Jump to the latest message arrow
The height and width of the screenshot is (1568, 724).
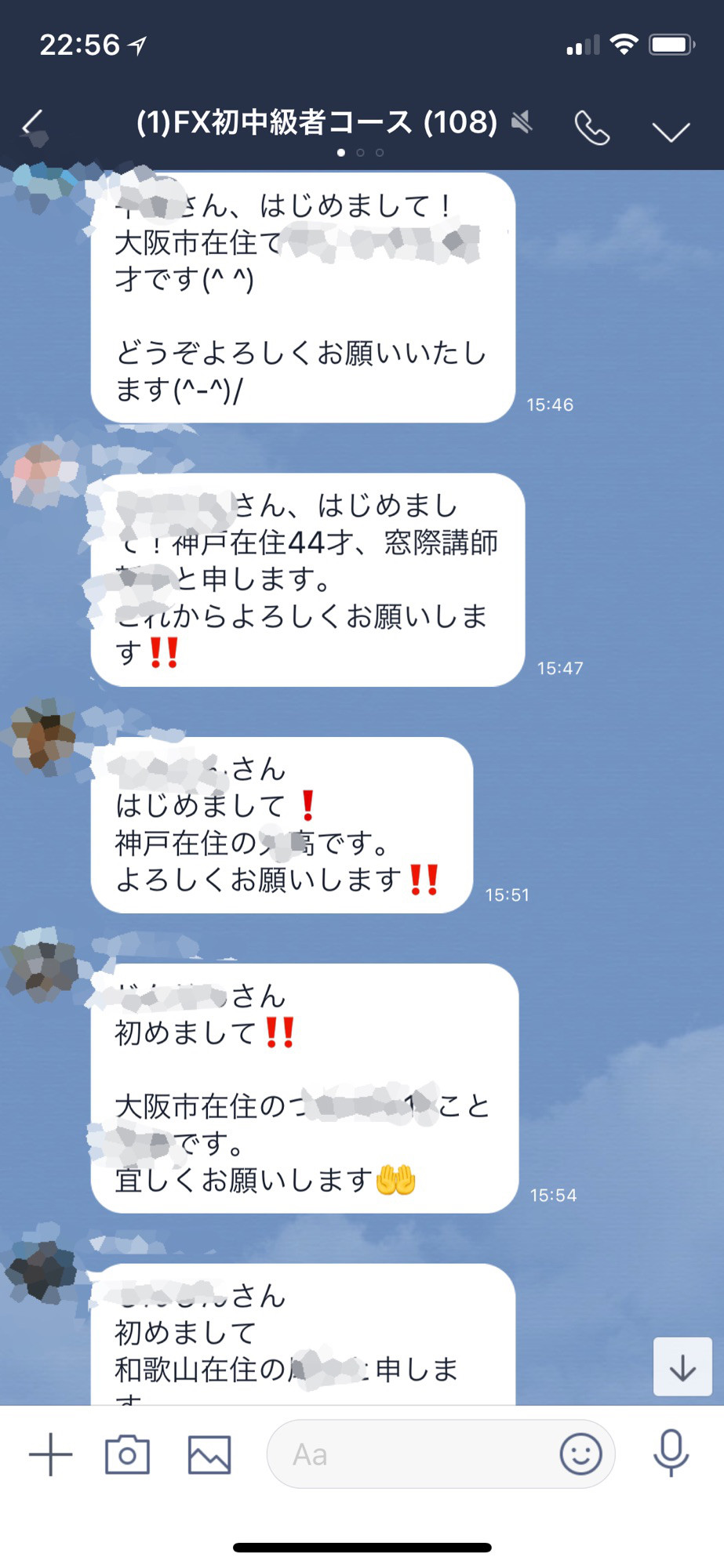click(682, 1368)
